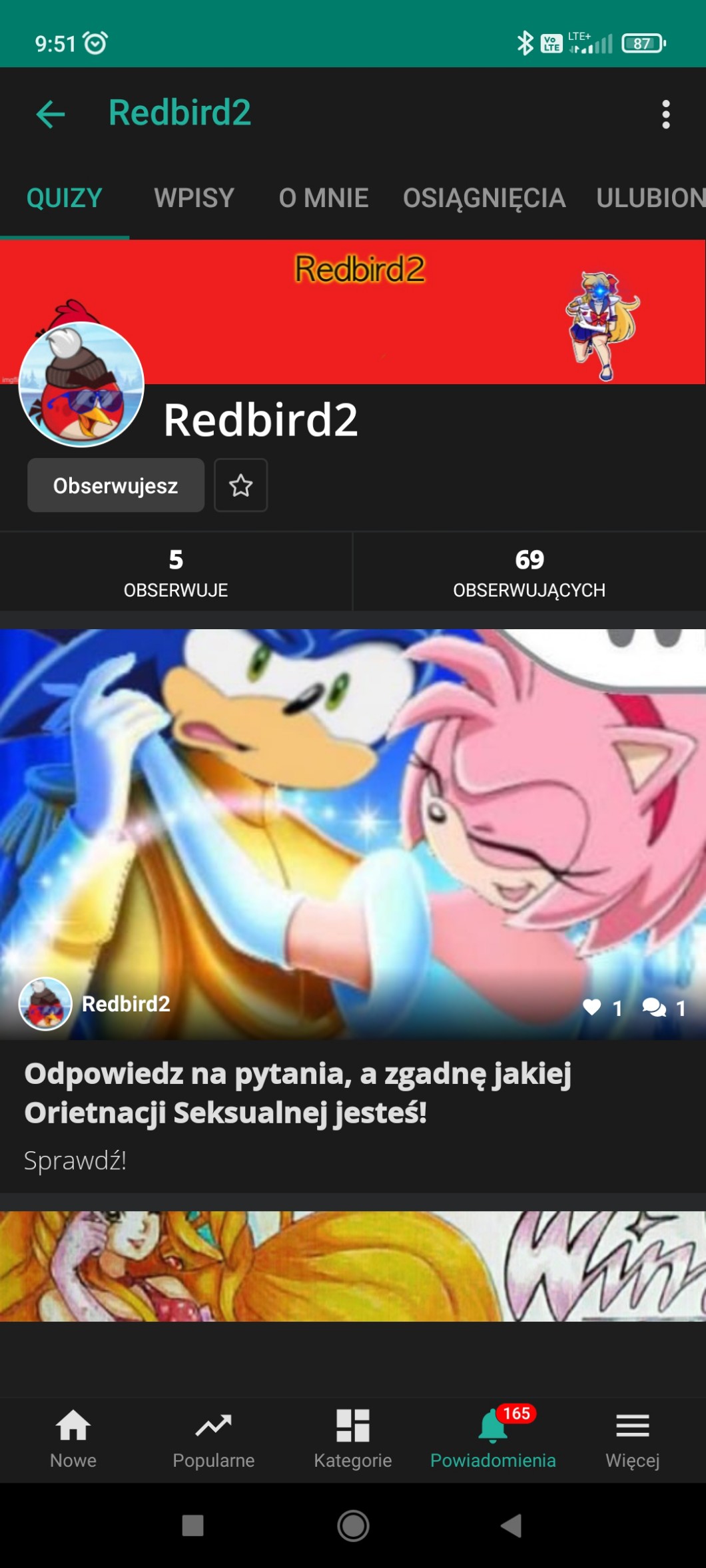This screenshot has height=1568, width=706.
Task: Tap the system home button
Action: coord(353,1525)
